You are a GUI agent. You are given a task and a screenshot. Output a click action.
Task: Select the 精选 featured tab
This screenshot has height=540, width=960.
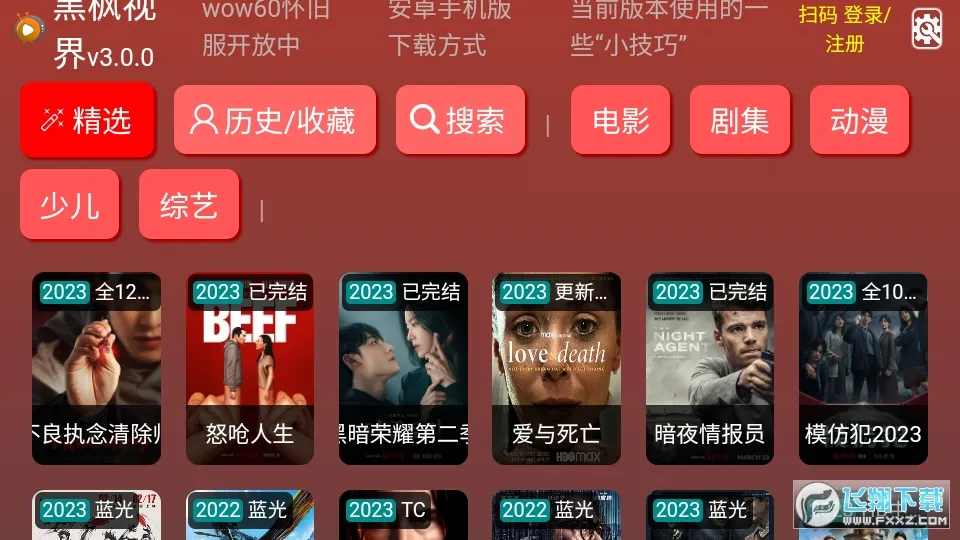87,120
